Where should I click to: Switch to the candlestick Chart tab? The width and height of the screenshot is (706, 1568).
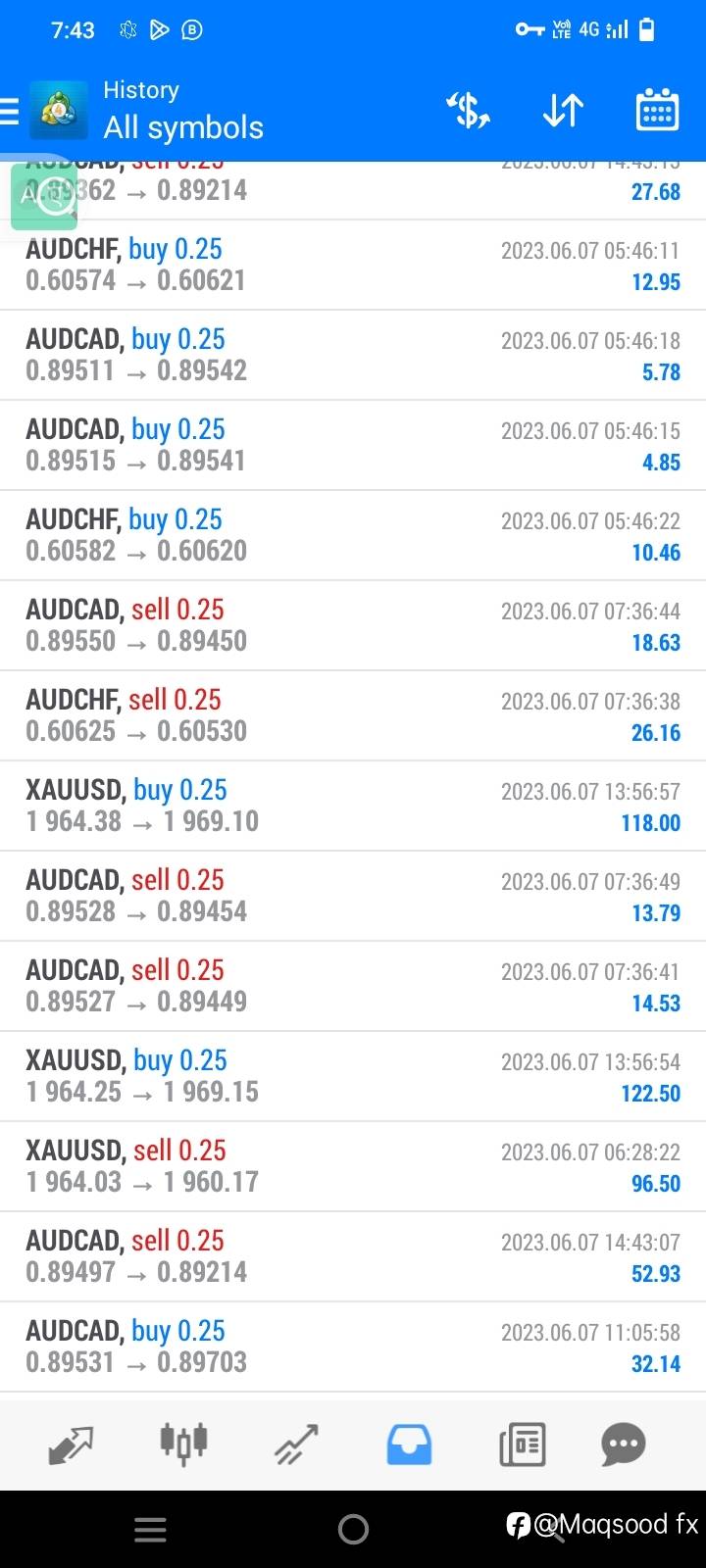tap(183, 1444)
